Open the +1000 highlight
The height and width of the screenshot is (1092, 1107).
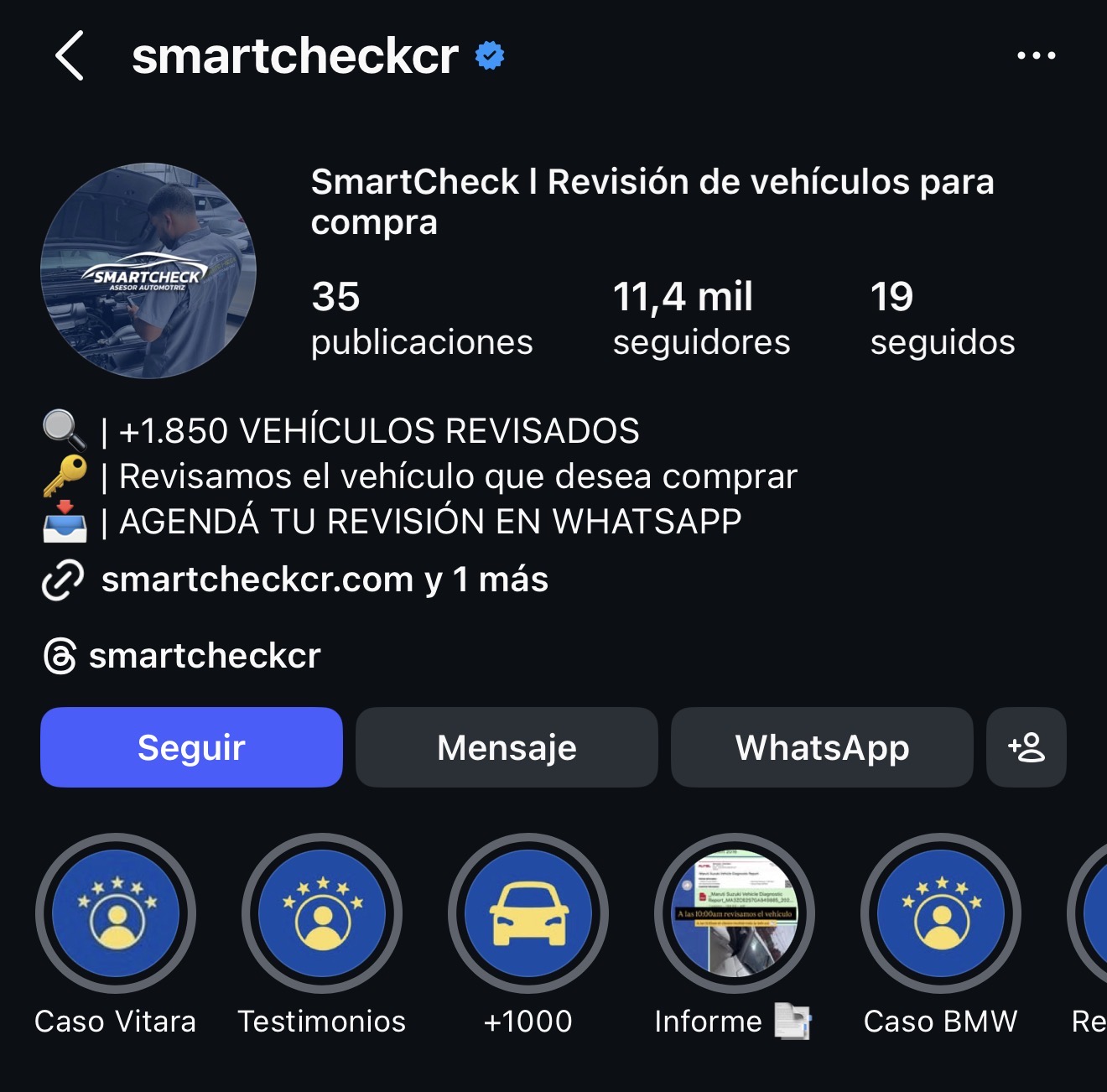click(x=528, y=913)
